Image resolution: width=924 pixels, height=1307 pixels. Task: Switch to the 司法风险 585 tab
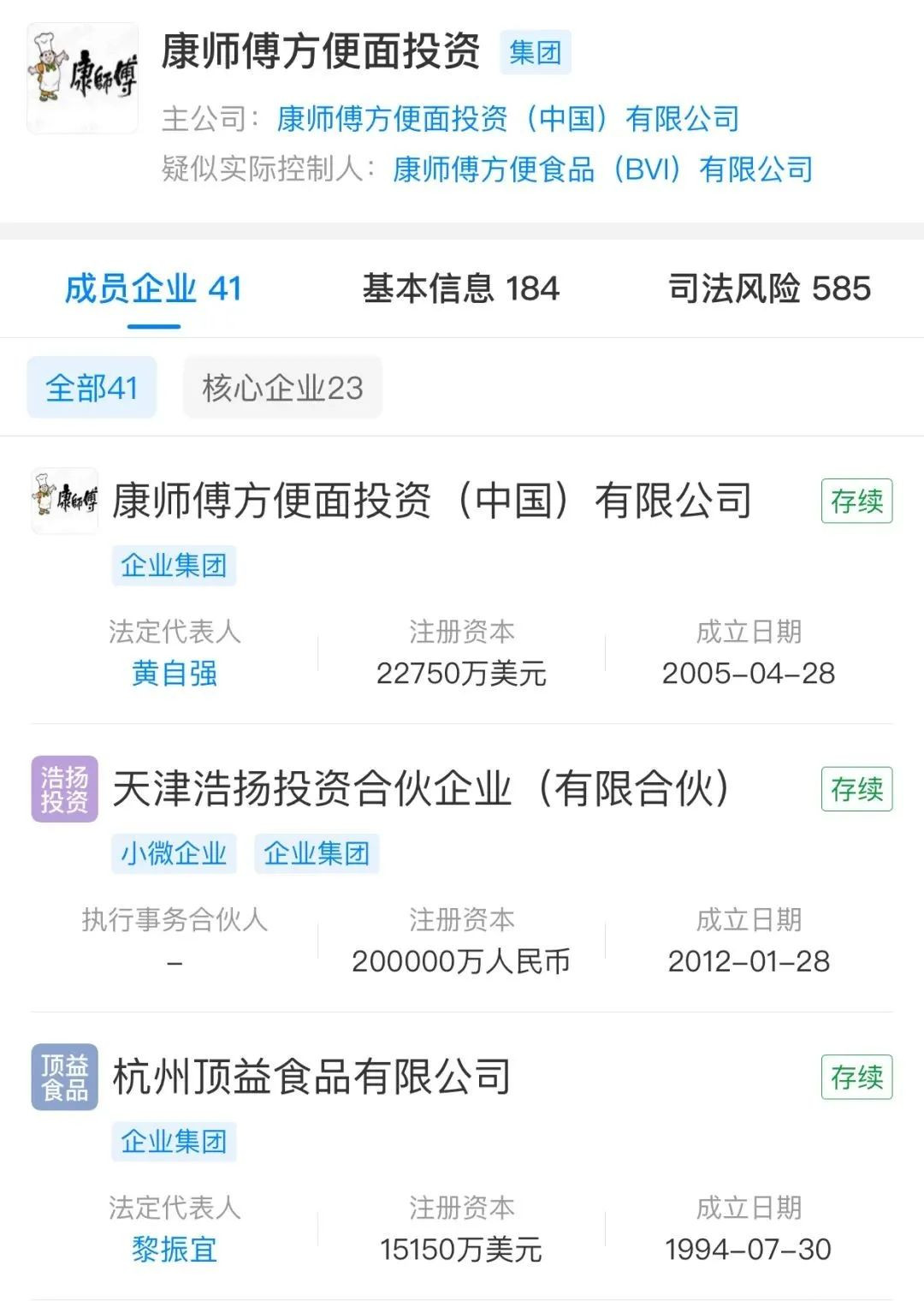click(769, 289)
